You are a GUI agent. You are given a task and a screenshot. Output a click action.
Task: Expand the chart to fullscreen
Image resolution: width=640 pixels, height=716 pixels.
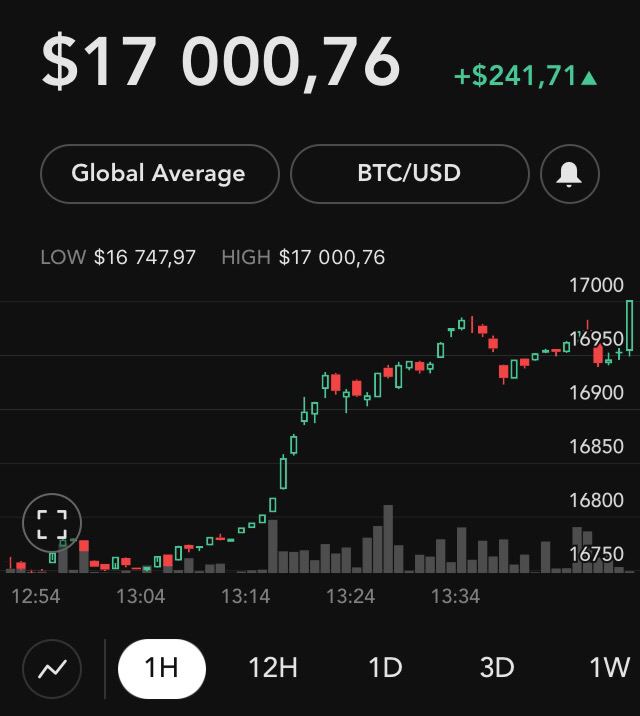pos(52,523)
